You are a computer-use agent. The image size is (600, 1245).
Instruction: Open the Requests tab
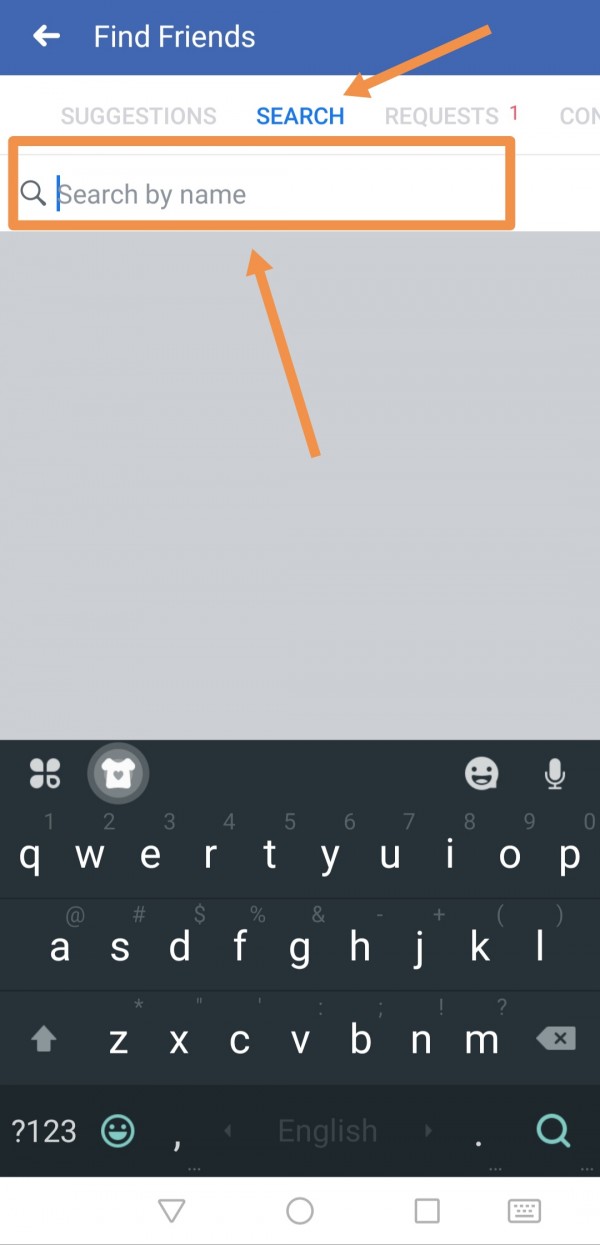click(442, 116)
